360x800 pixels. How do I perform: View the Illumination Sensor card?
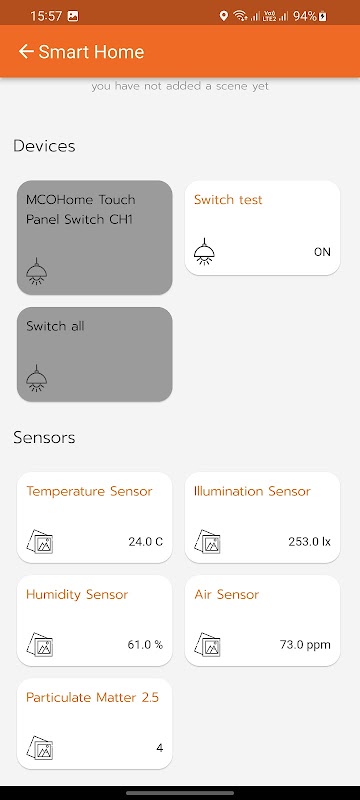click(x=262, y=517)
